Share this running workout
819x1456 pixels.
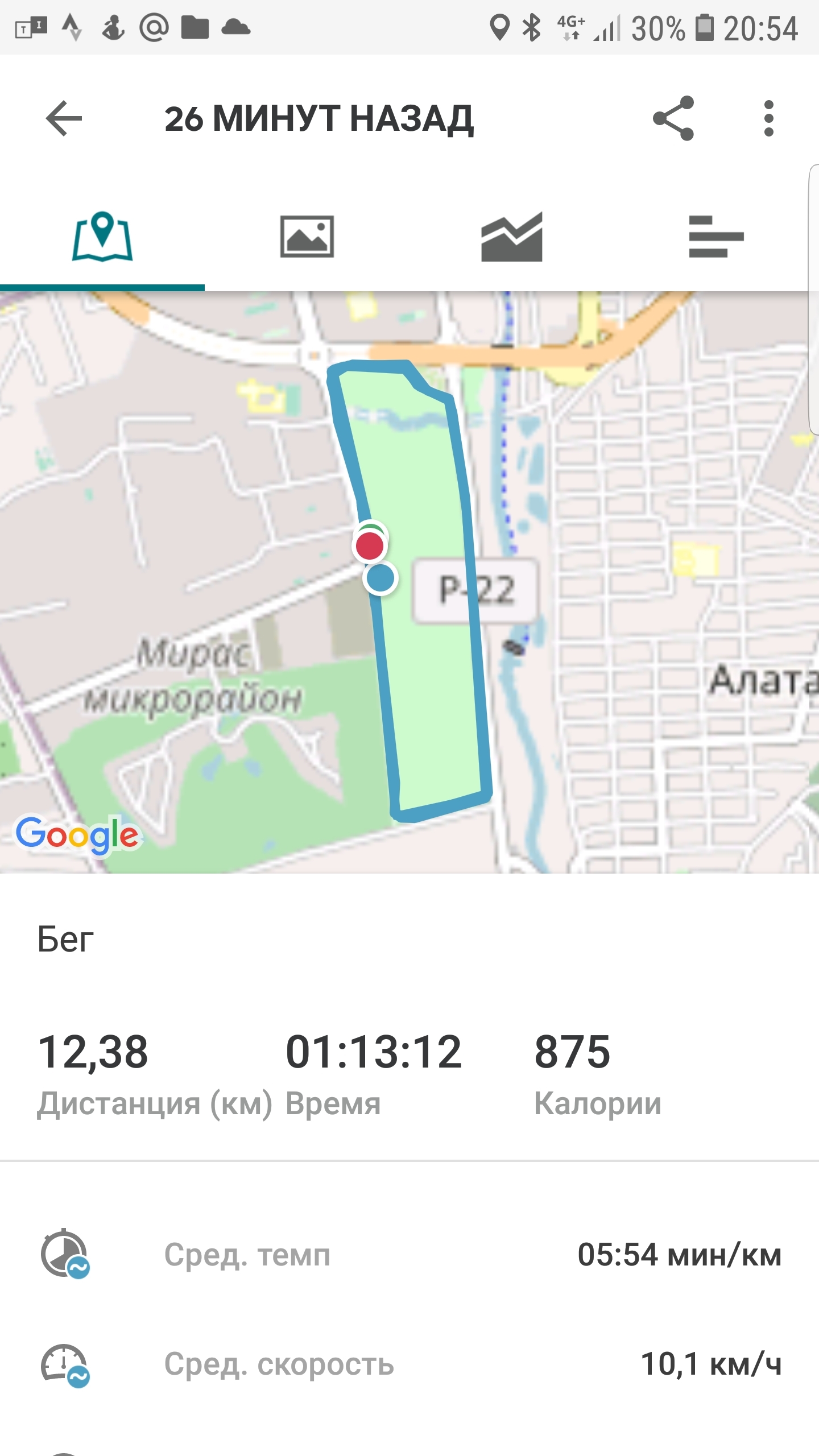[x=673, y=118]
